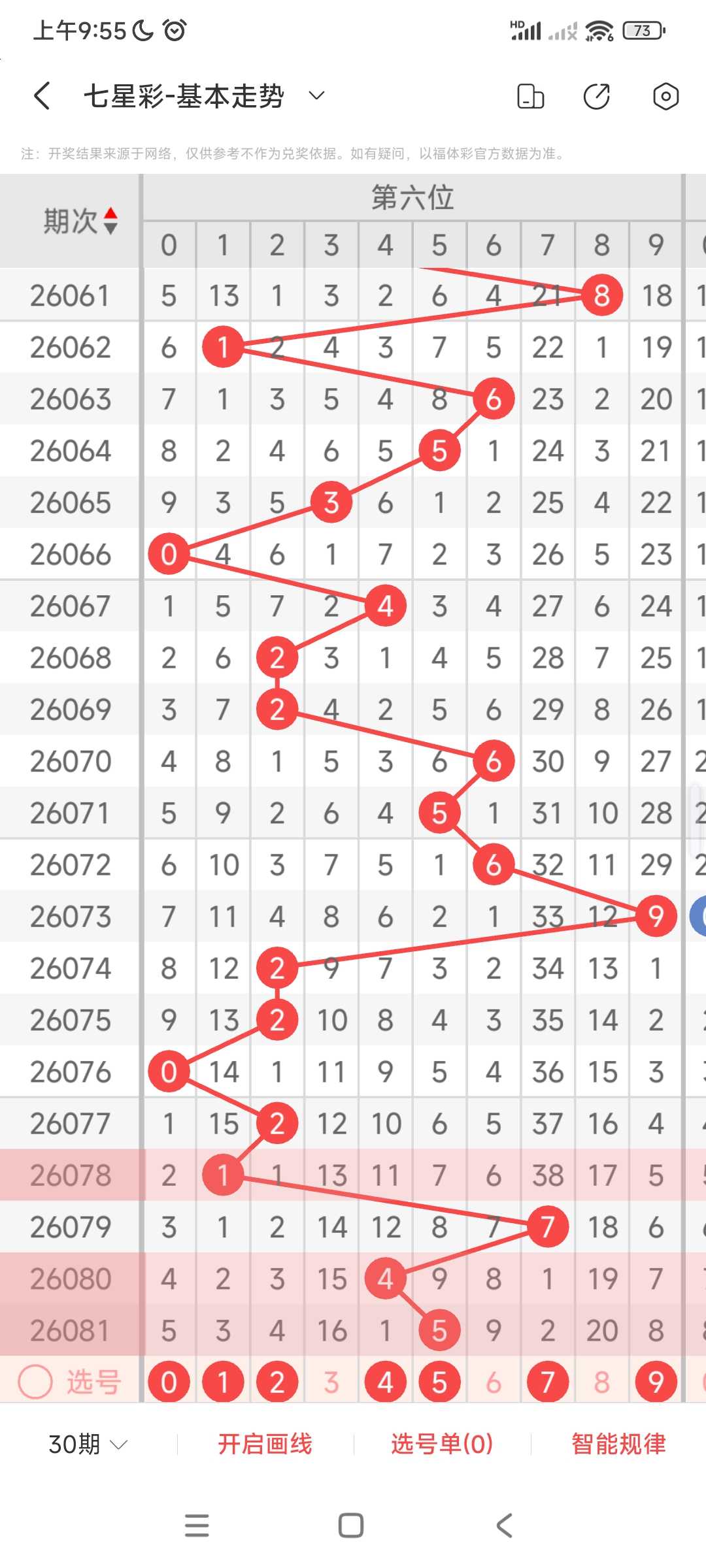Screen dimensions: 706x1568
Task: Deselect number 7 in the 选号 row
Action: 548,1382
